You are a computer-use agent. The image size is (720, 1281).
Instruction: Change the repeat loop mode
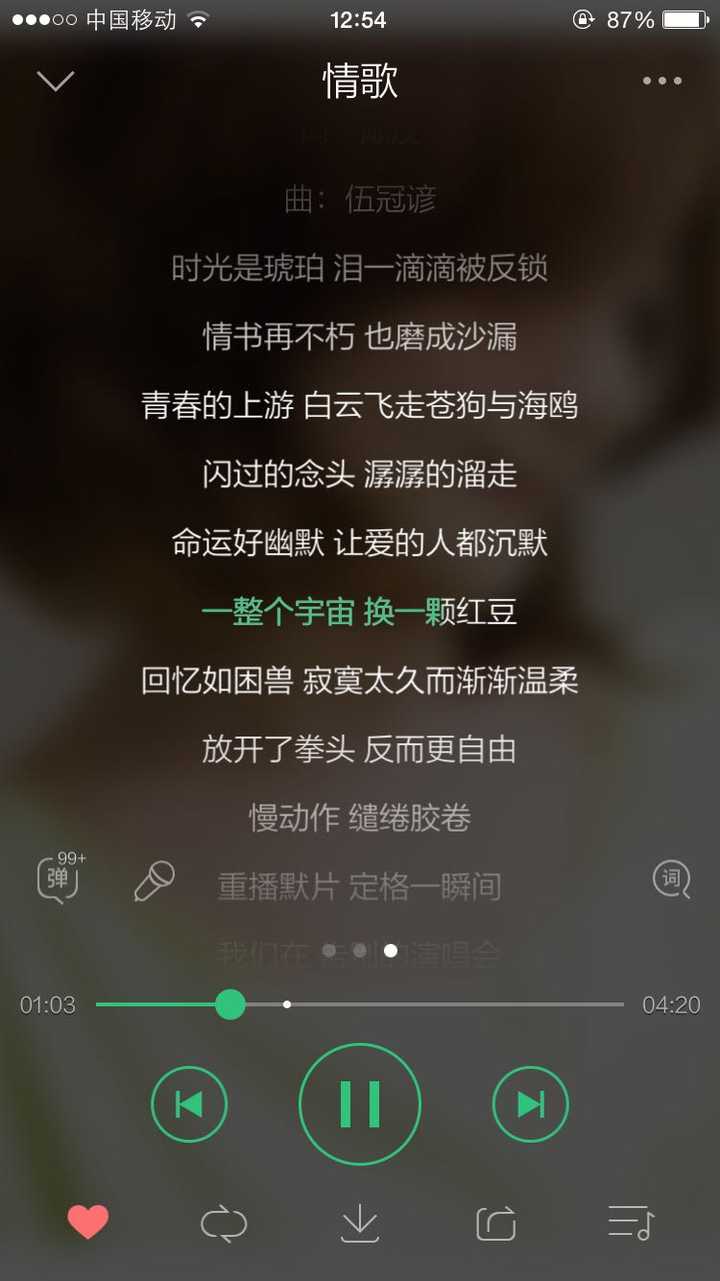pos(223,1223)
